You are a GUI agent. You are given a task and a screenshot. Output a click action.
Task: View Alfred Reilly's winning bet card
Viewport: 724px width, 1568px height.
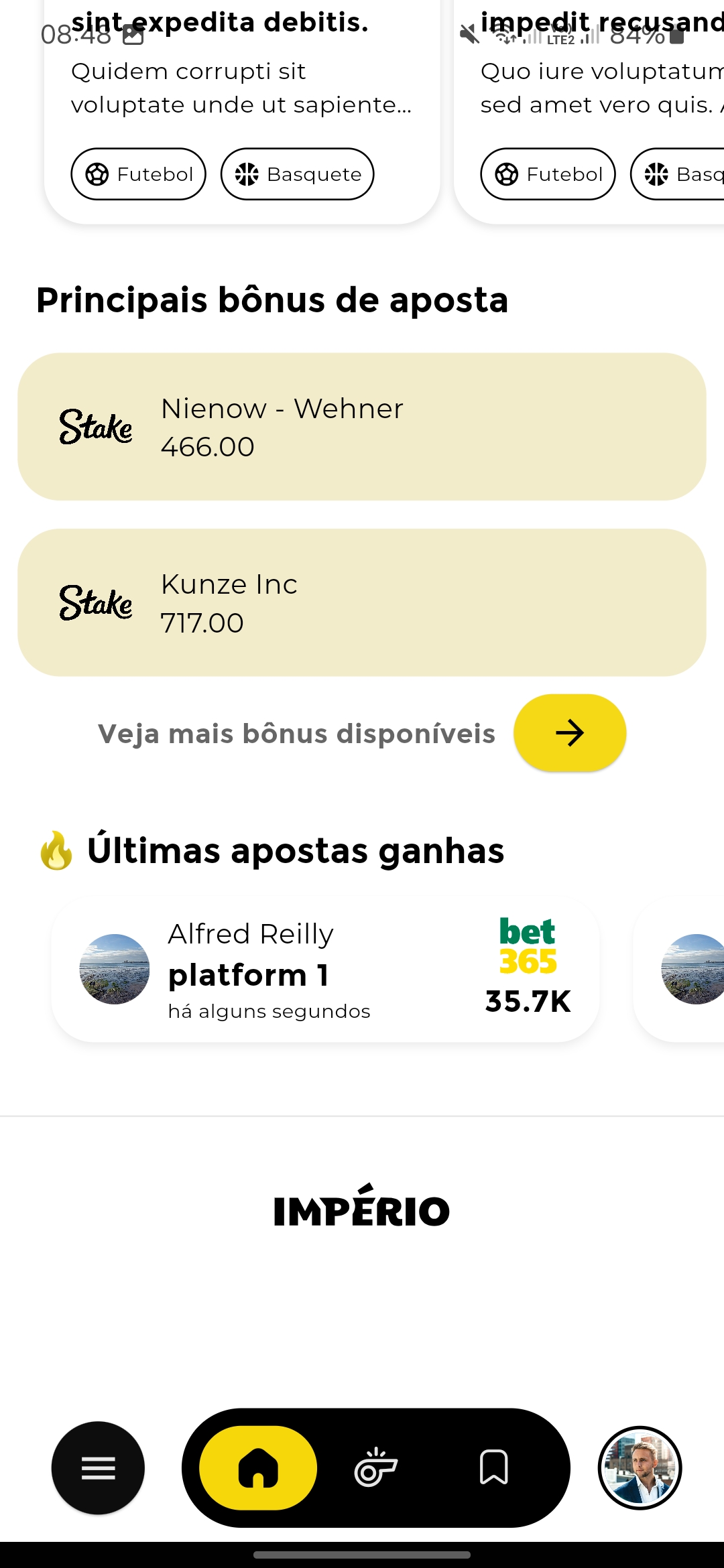pos(325,970)
